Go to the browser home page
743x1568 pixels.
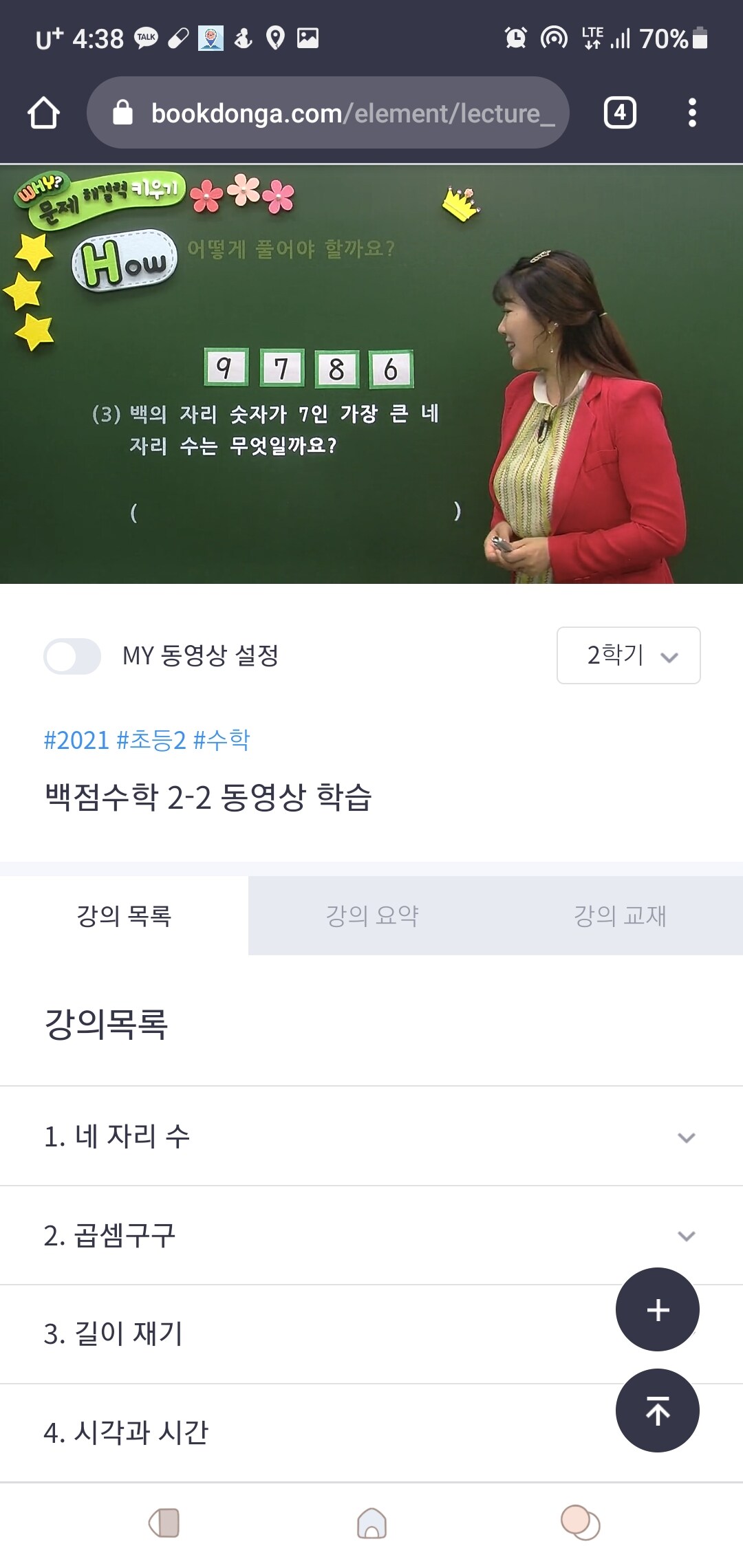coord(43,113)
